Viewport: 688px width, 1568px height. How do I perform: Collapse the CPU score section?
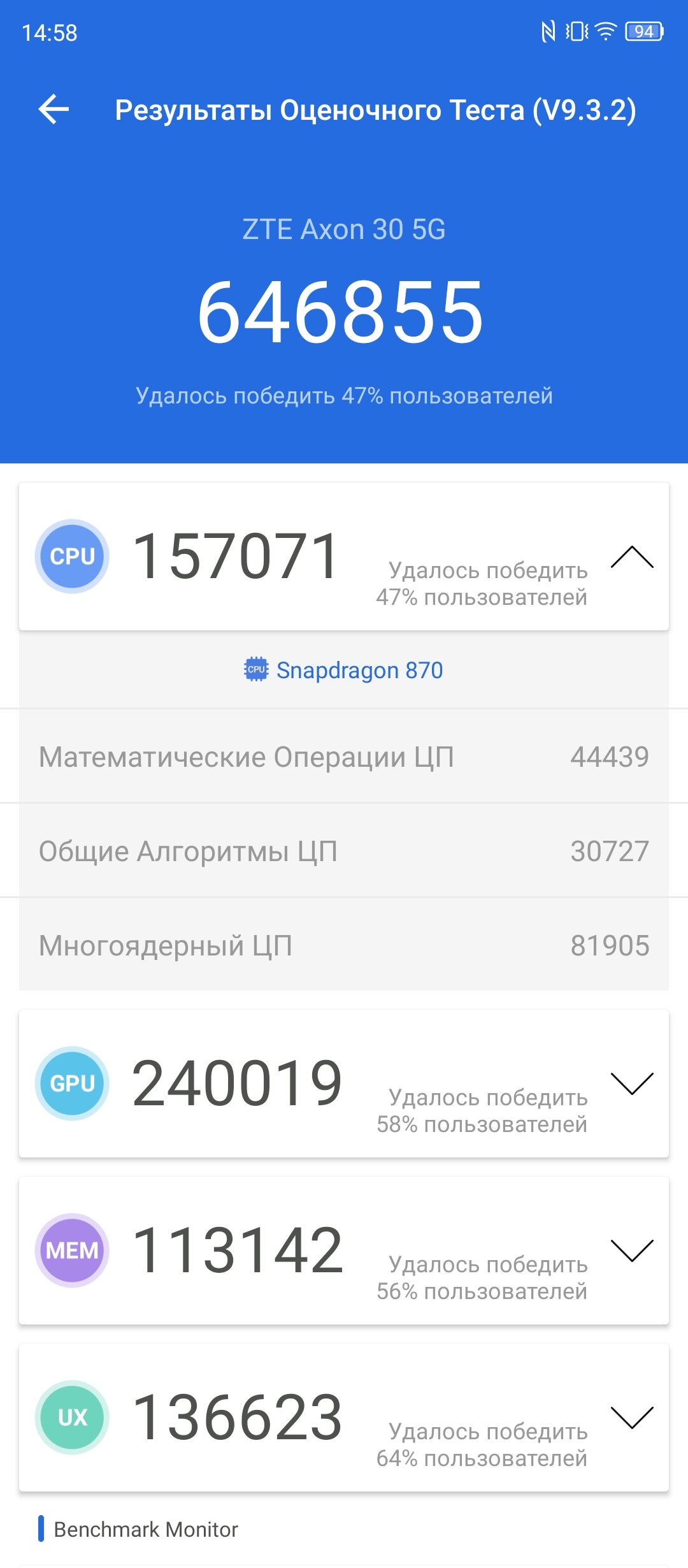point(632,557)
